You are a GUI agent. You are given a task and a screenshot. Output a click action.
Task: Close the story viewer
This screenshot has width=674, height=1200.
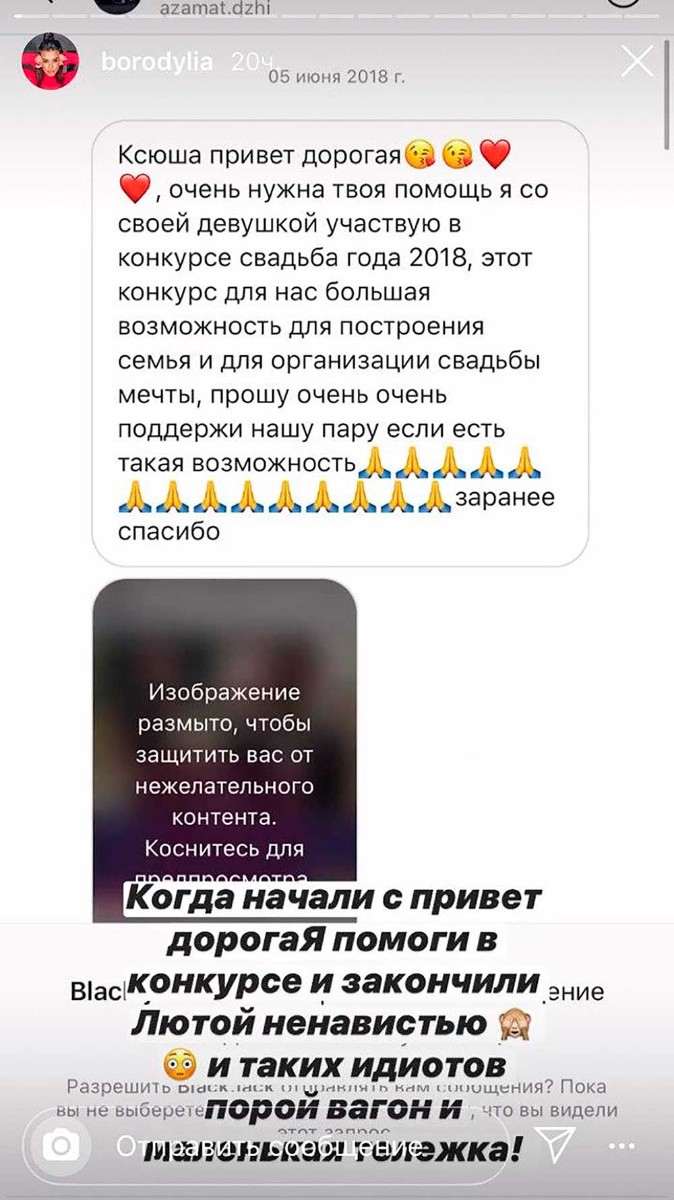[x=636, y=62]
